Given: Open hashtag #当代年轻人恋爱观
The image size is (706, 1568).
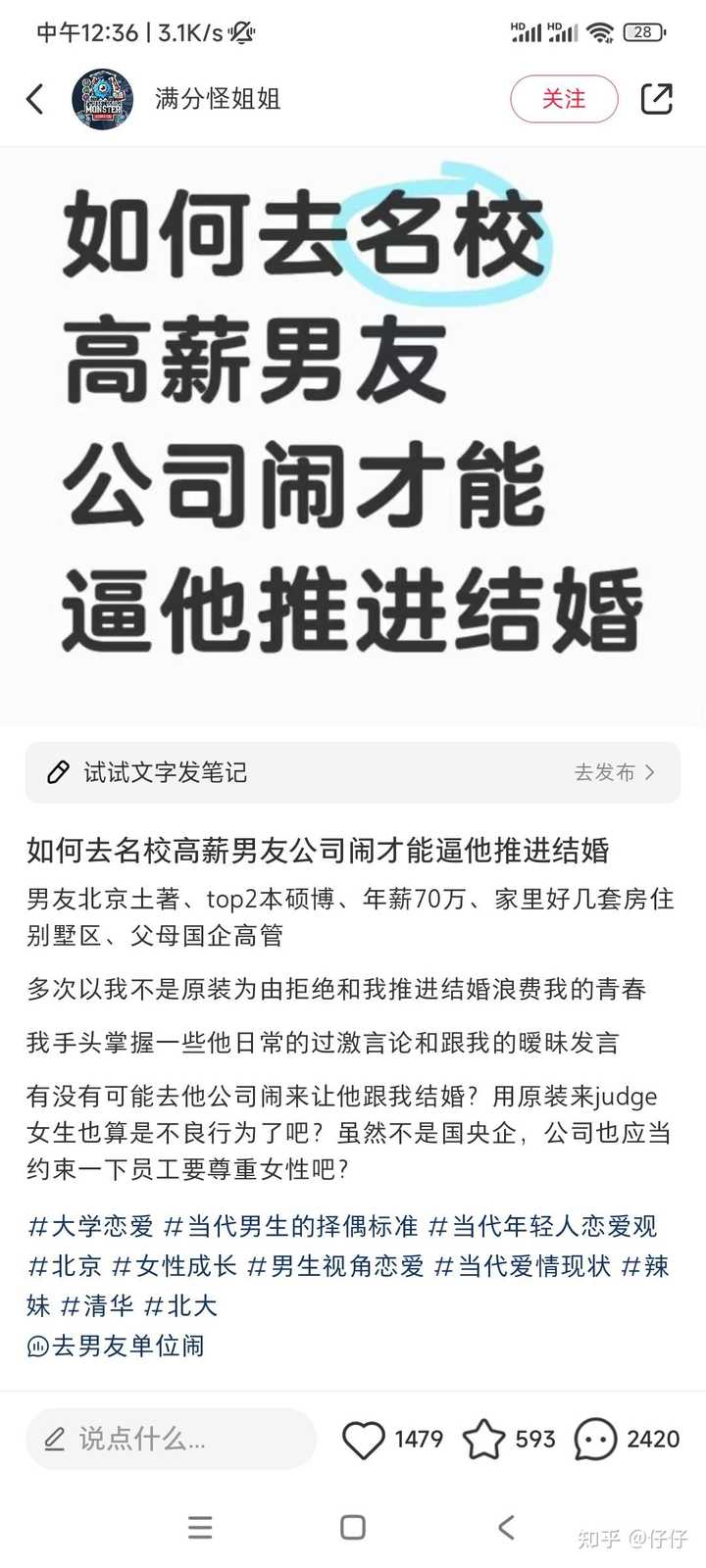Looking at the screenshot, I should point(543,1226).
